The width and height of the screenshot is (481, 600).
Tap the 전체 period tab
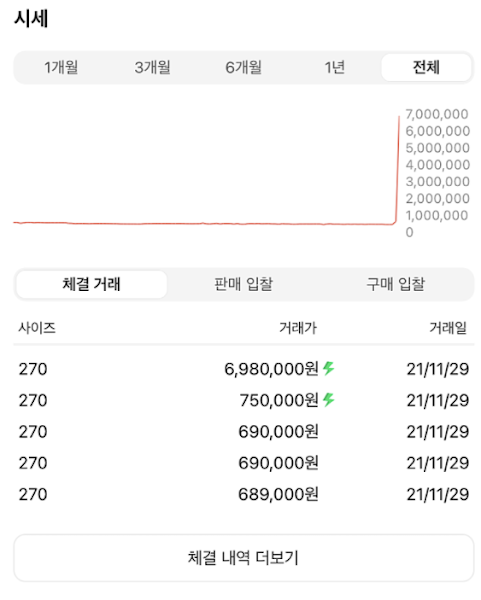click(426, 67)
